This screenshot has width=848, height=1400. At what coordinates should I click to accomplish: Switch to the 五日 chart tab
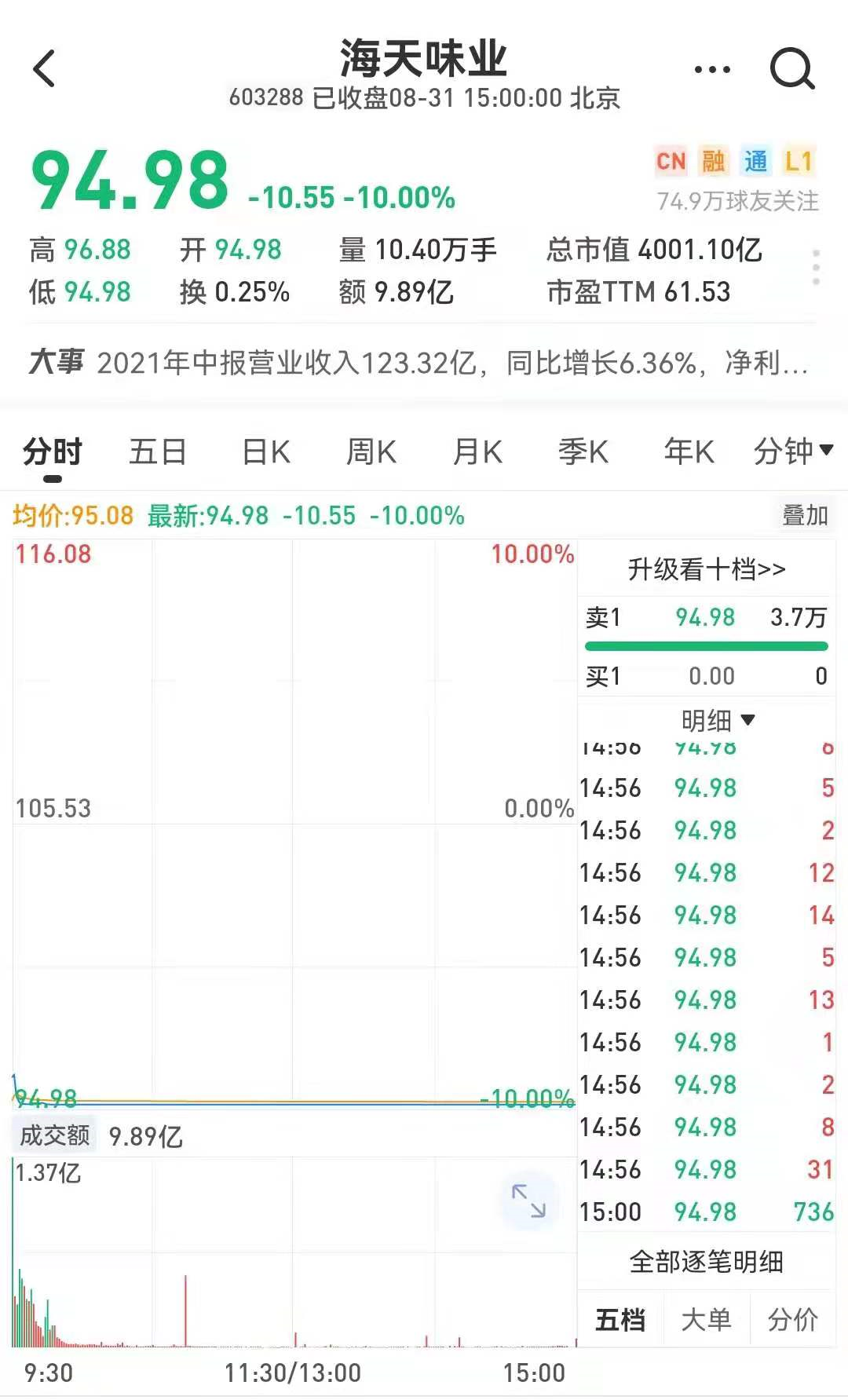coord(157,452)
